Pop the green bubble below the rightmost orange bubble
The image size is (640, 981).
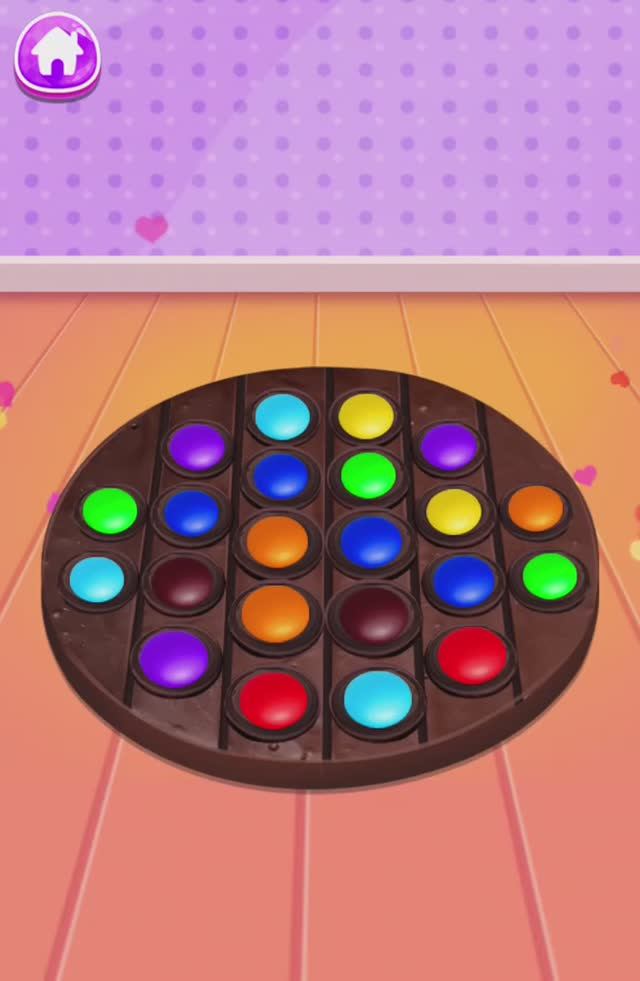(x=550, y=575)
